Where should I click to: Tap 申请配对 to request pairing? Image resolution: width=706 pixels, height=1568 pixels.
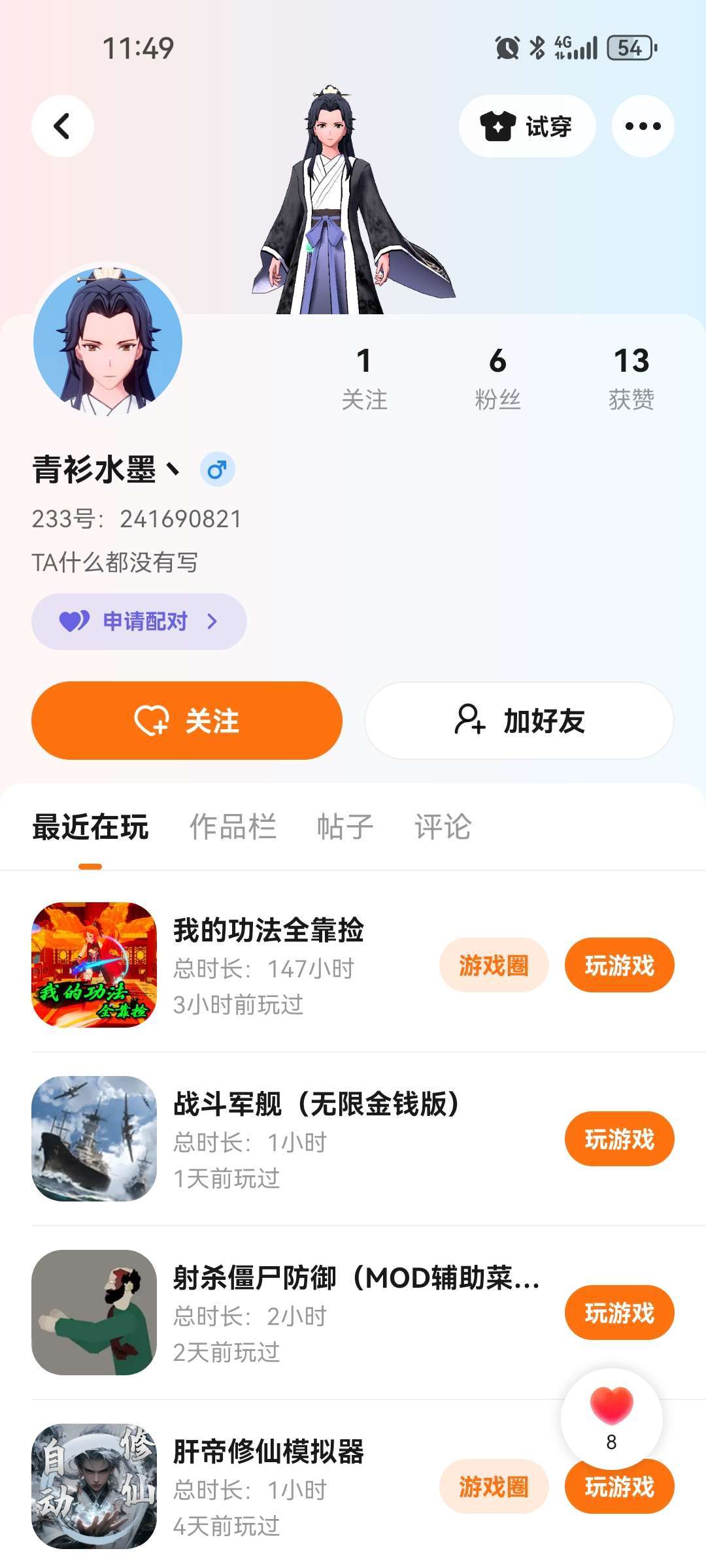[139, 621]
